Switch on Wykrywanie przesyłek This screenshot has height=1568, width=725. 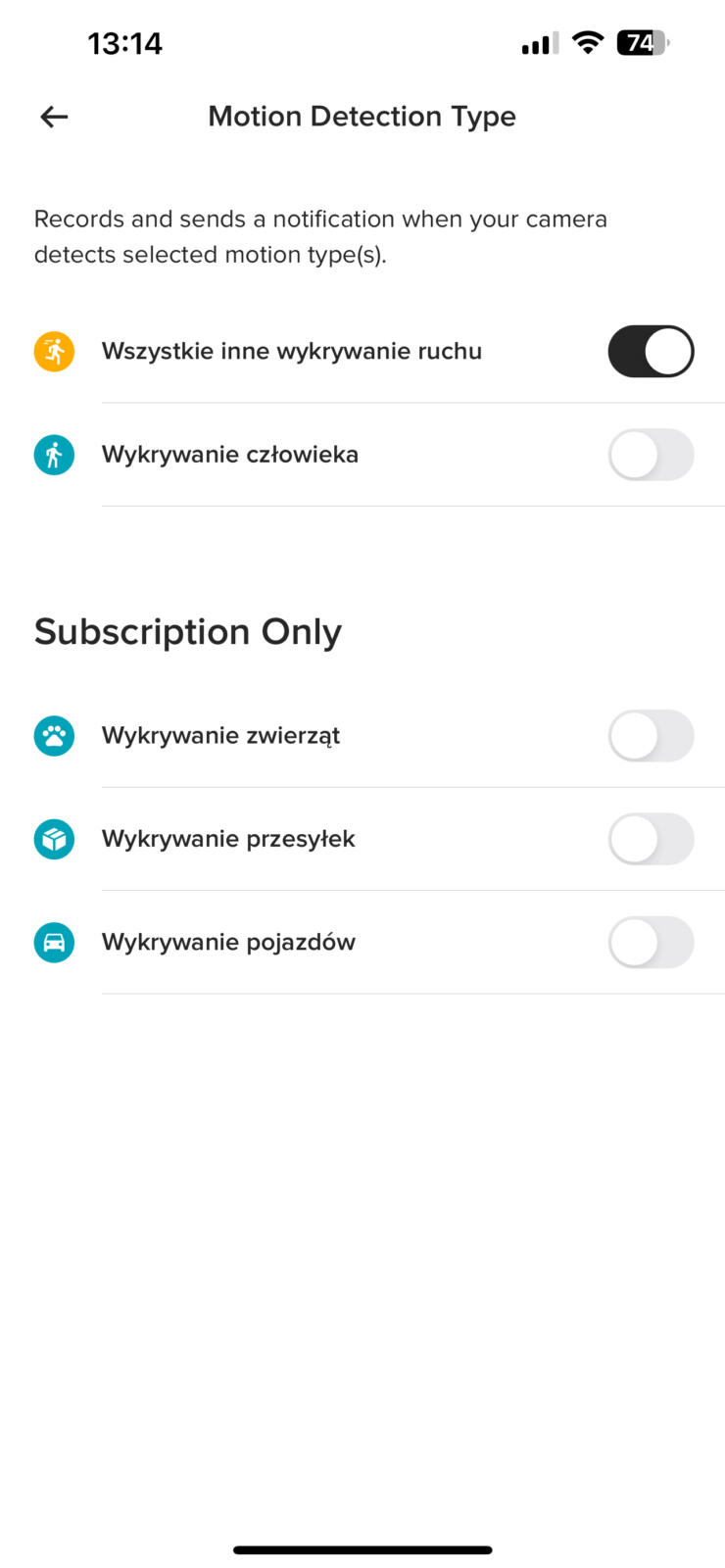coord(651,839)
